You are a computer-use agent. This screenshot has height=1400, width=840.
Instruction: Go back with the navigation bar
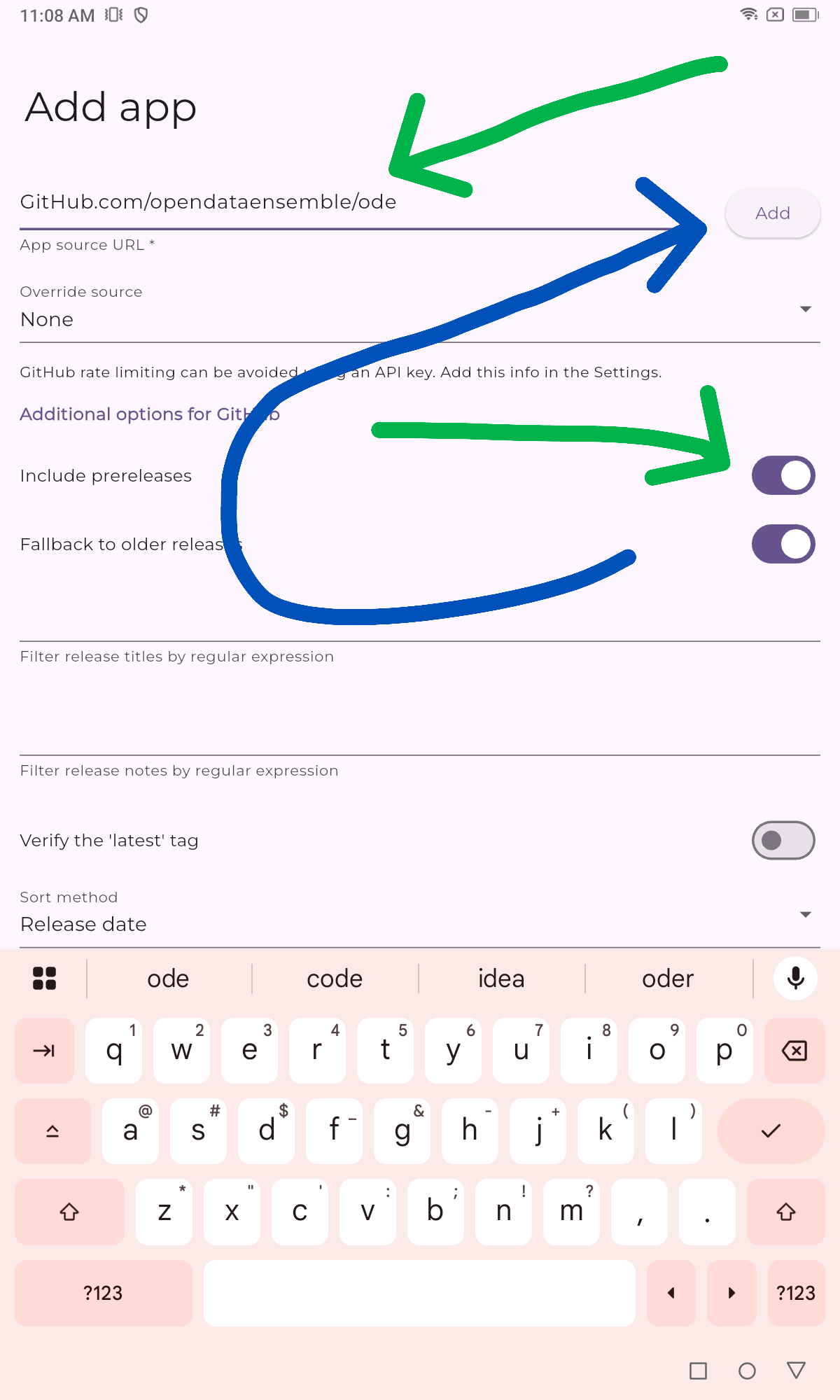796,1370
